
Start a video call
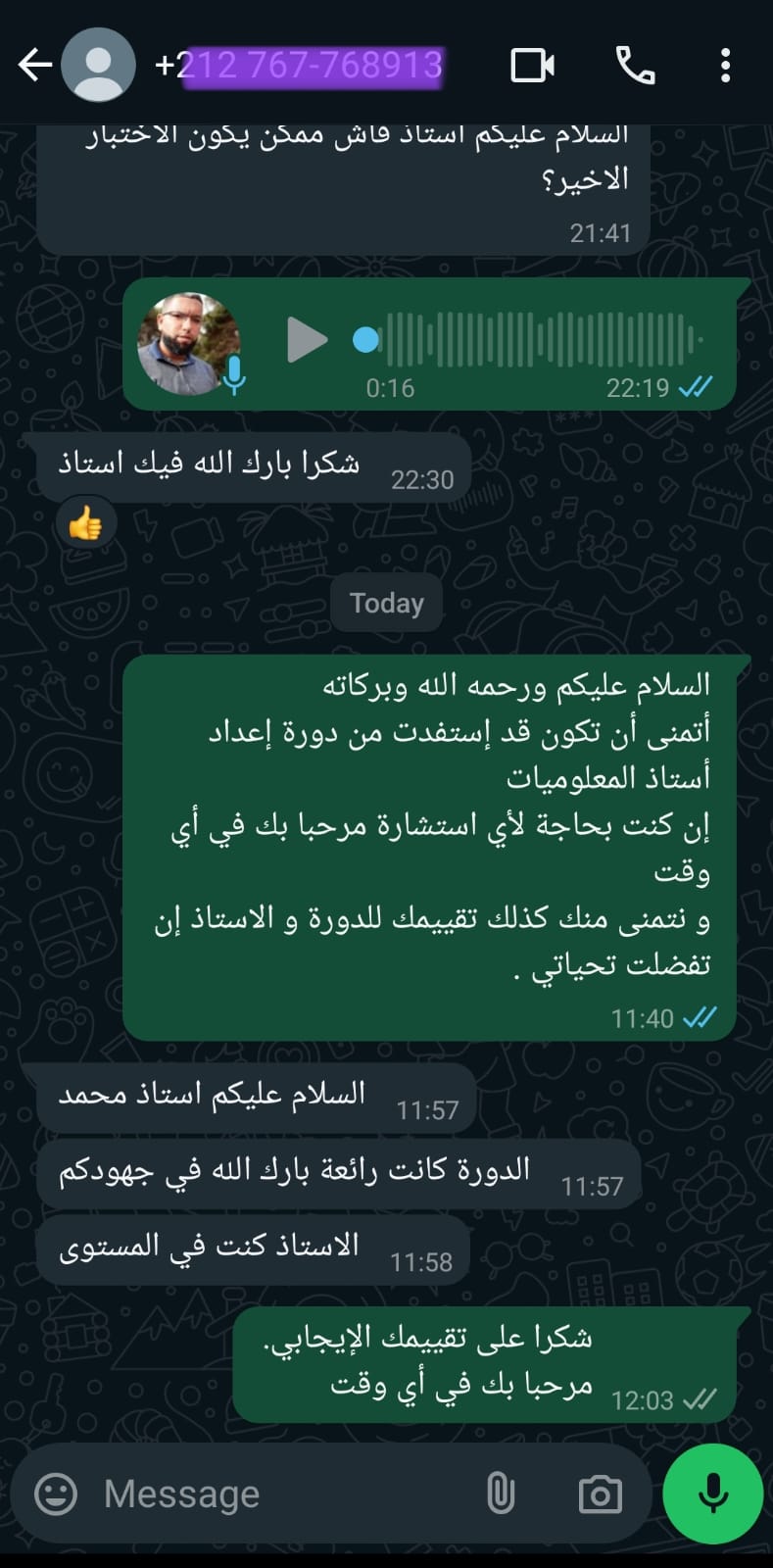point(532,66)
